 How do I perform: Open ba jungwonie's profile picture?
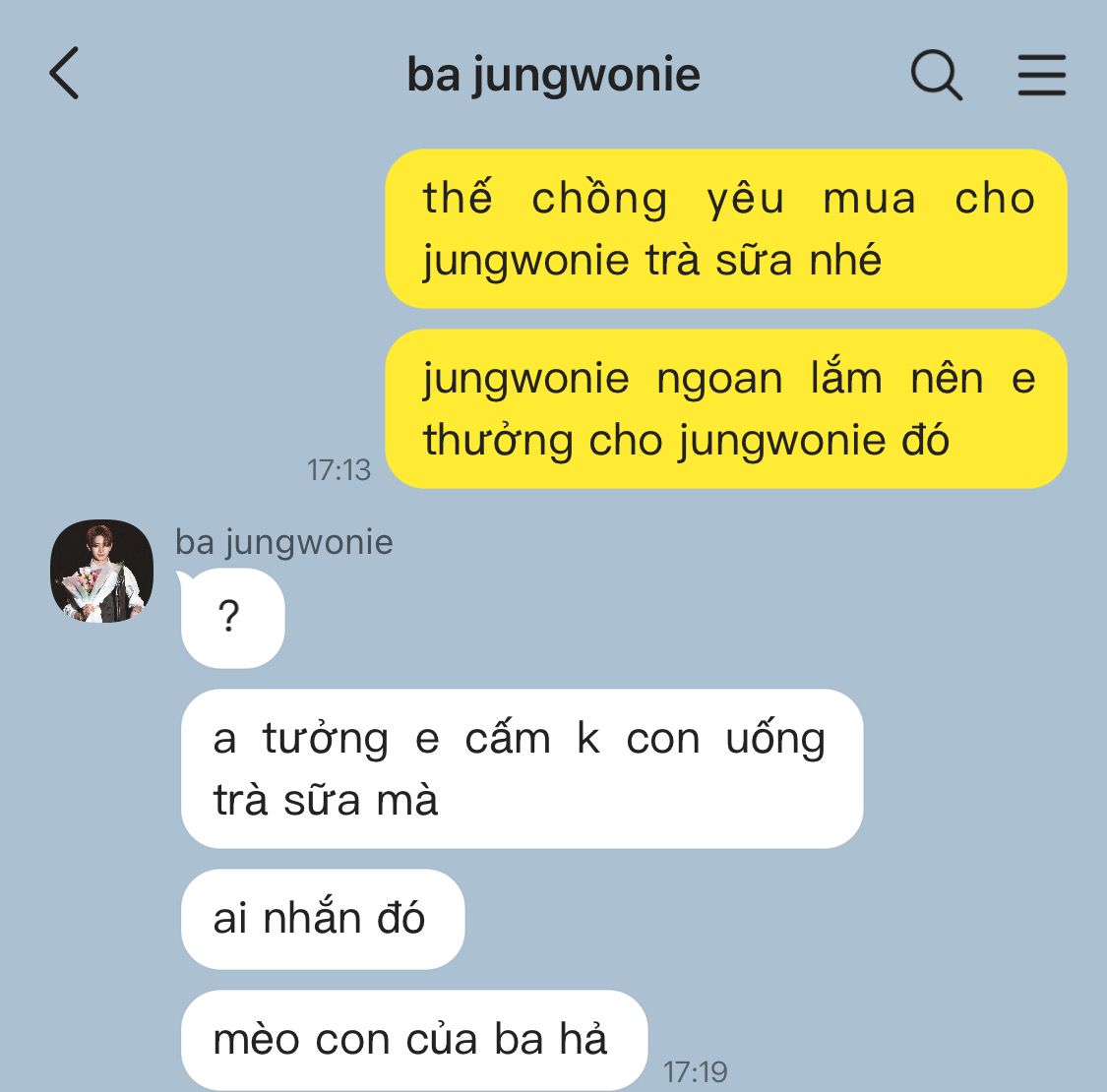102,572
